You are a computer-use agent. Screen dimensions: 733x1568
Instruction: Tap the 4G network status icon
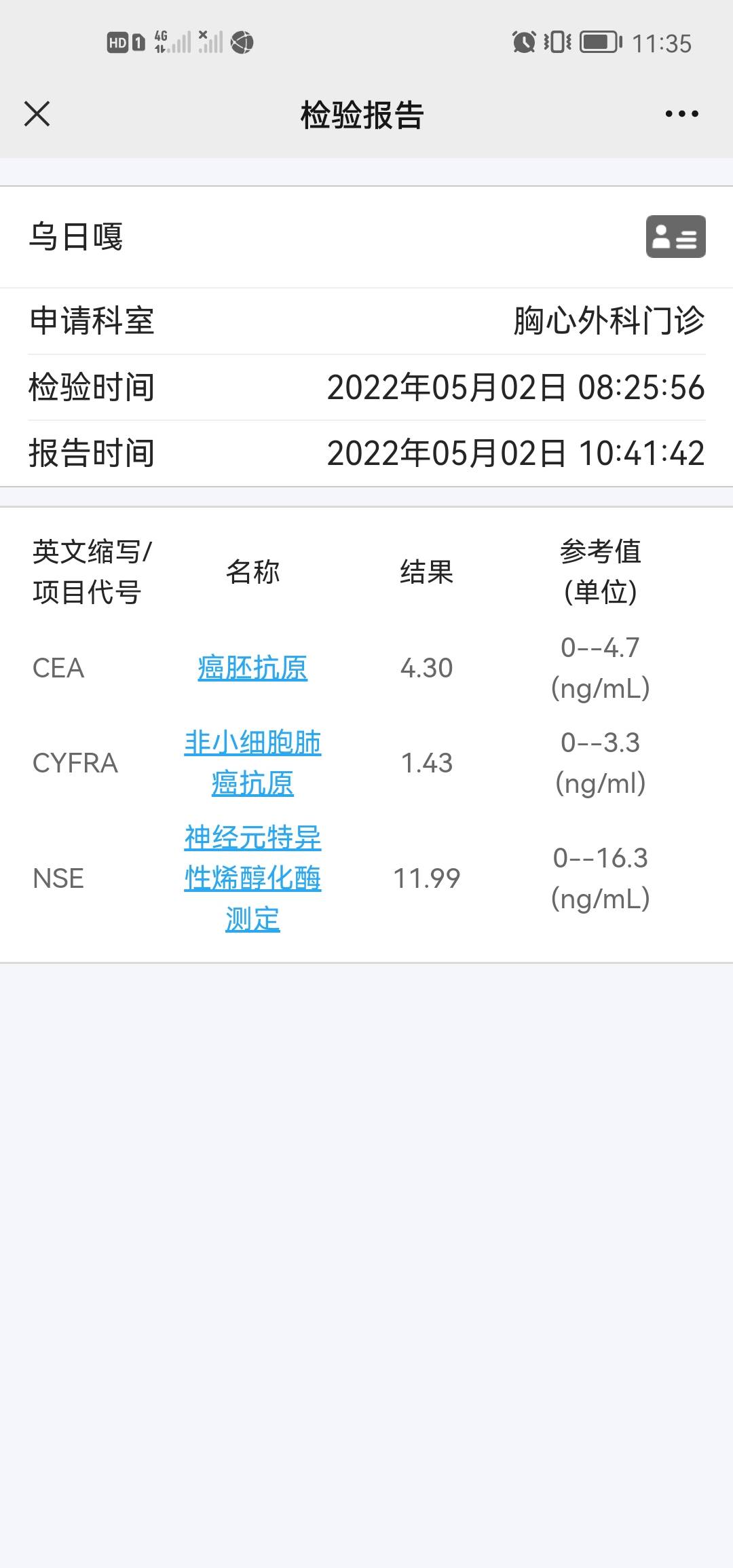tap(161, 42)
